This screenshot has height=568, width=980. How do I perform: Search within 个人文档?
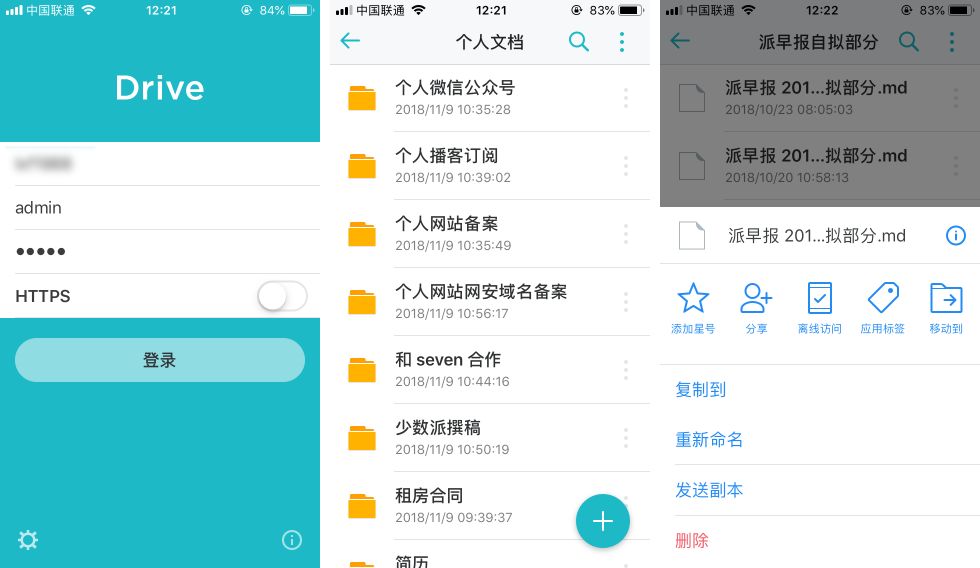579,41
